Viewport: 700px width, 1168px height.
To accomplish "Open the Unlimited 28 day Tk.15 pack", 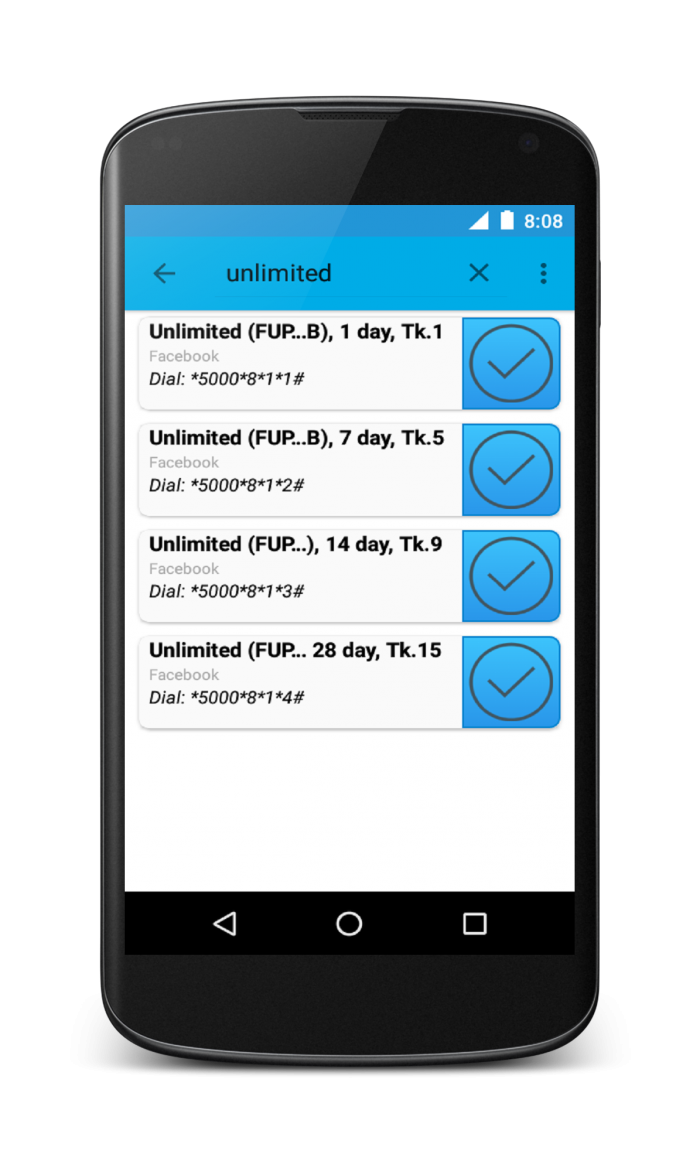I will pos(300,682).
